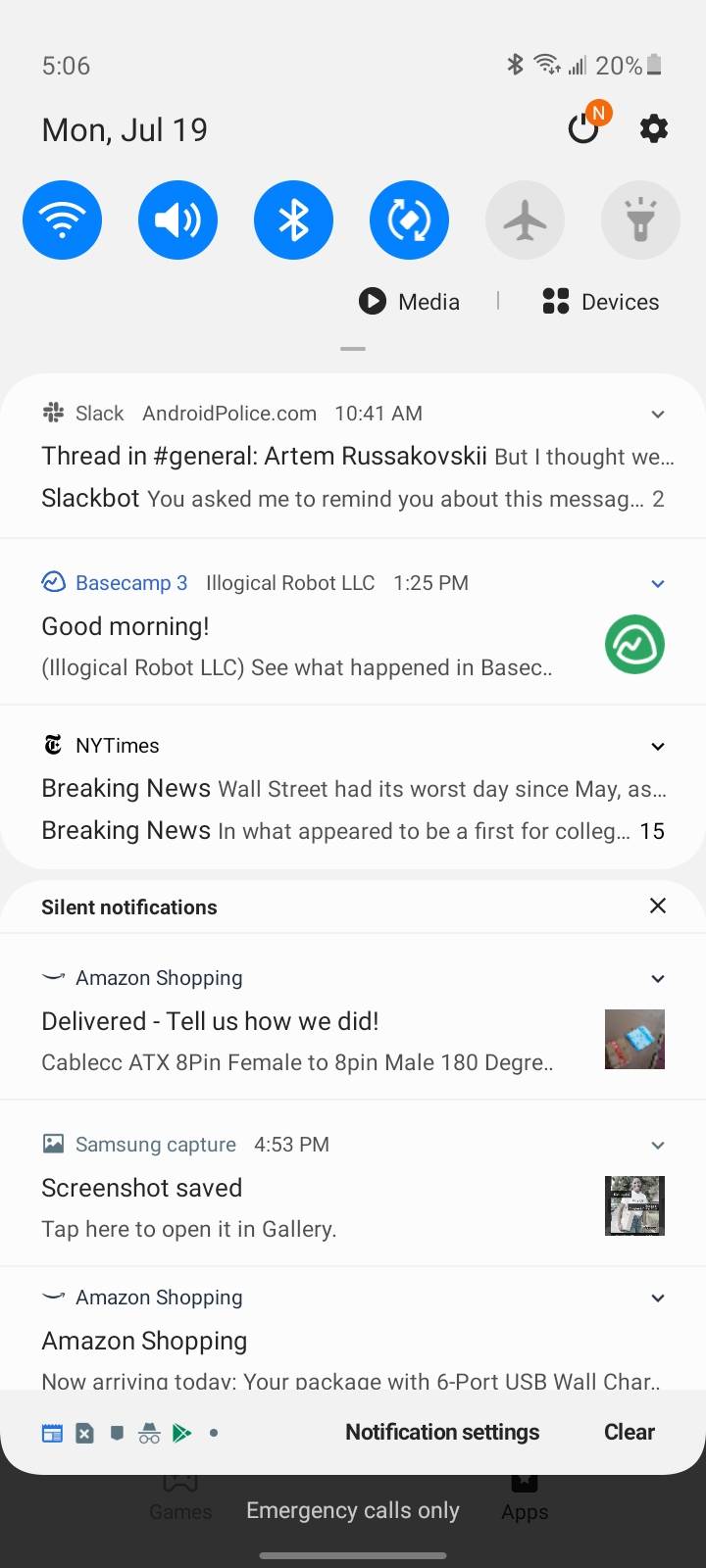
Task: Expand the Samsung capture notification
Action: (x=658, y=1145)
